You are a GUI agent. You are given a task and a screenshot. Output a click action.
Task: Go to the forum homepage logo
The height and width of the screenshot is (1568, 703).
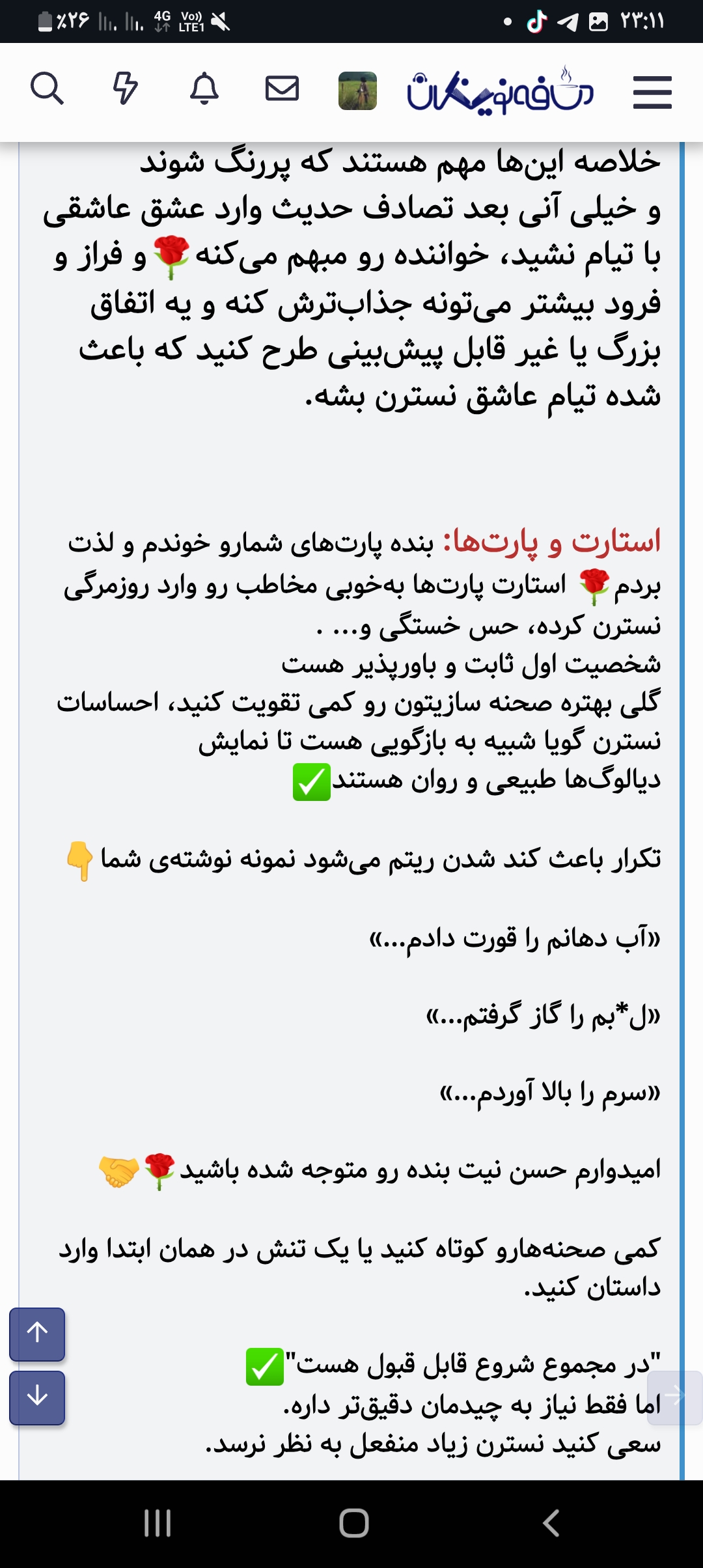tap(500, 91)
